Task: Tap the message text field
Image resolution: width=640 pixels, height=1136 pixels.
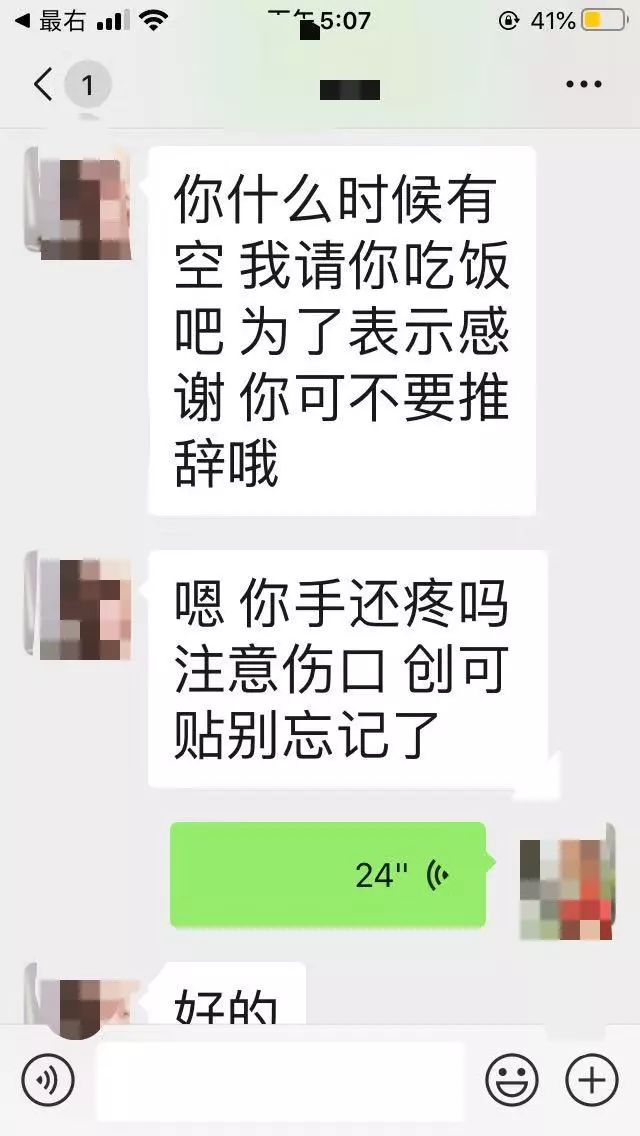Action: (280, 1080)
